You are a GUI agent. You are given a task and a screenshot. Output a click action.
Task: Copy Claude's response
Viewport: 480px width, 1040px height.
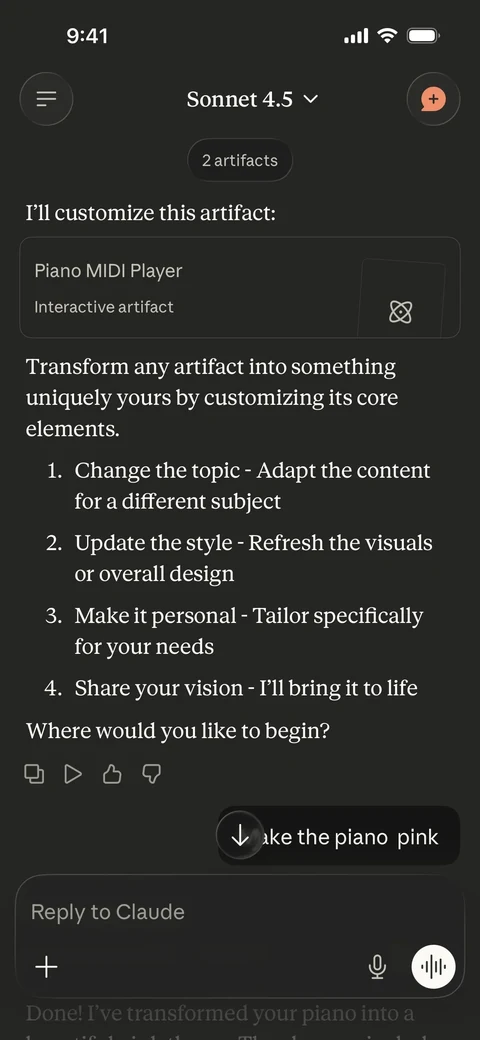(x=34, y=773)
